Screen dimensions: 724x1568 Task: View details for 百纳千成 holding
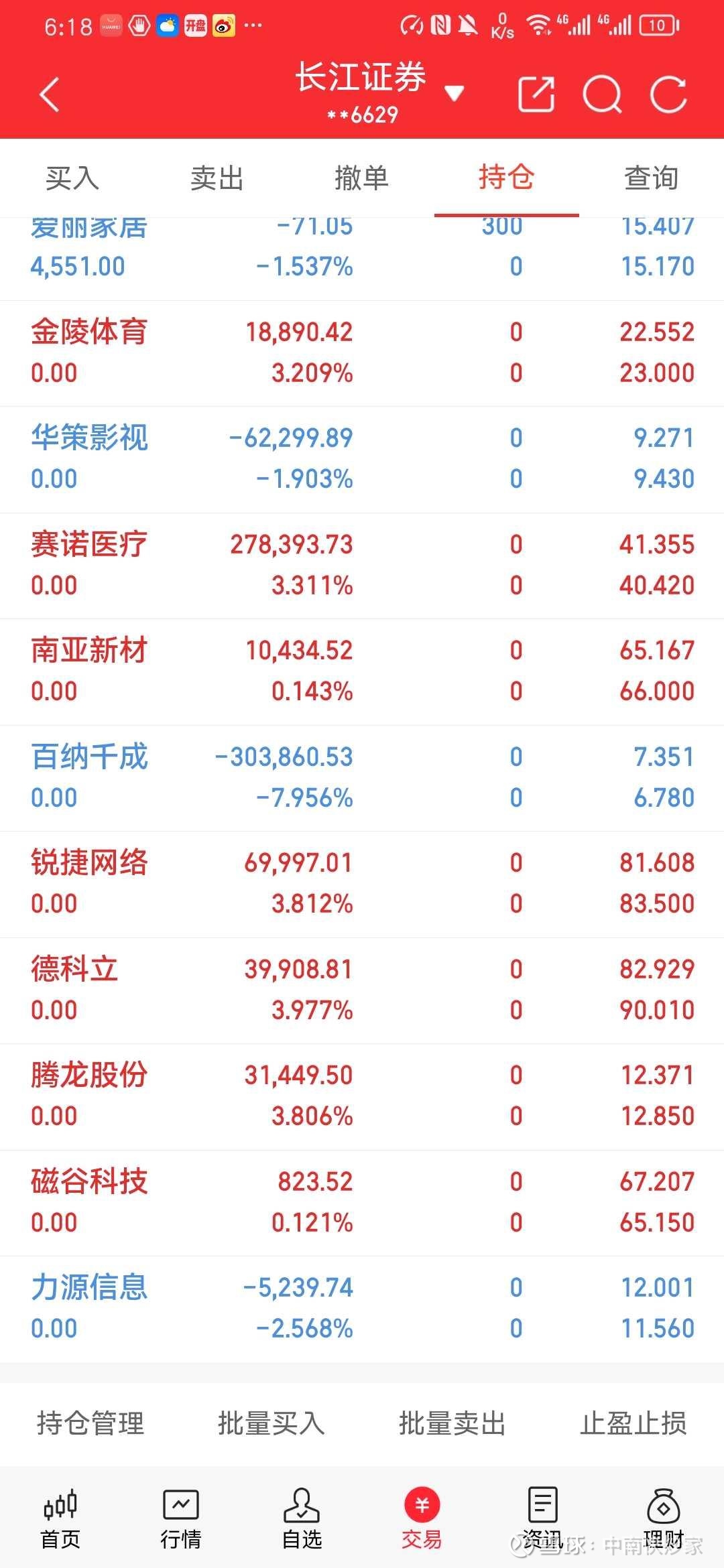click(362, 778)
